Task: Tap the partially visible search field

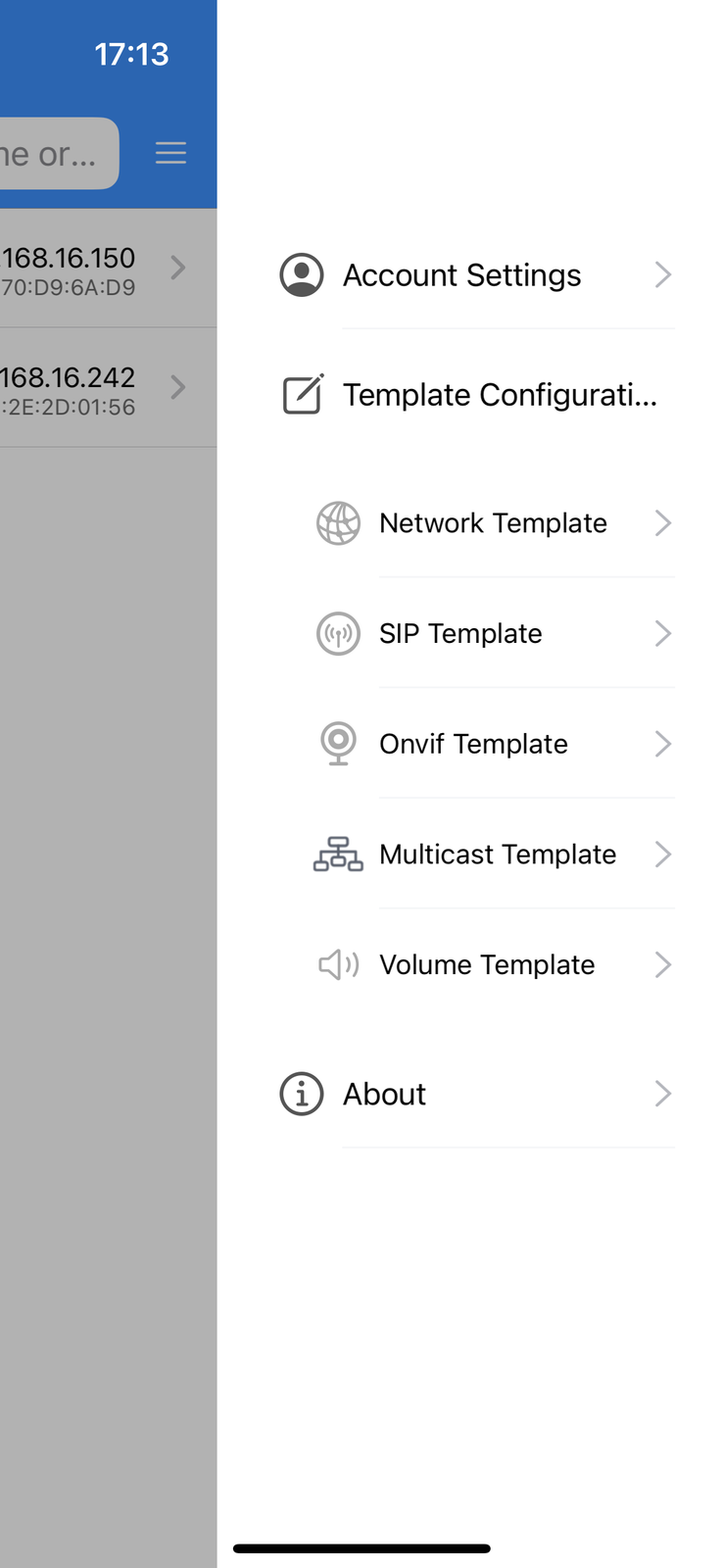Action: pyautogui.click(x=59, y=153)
